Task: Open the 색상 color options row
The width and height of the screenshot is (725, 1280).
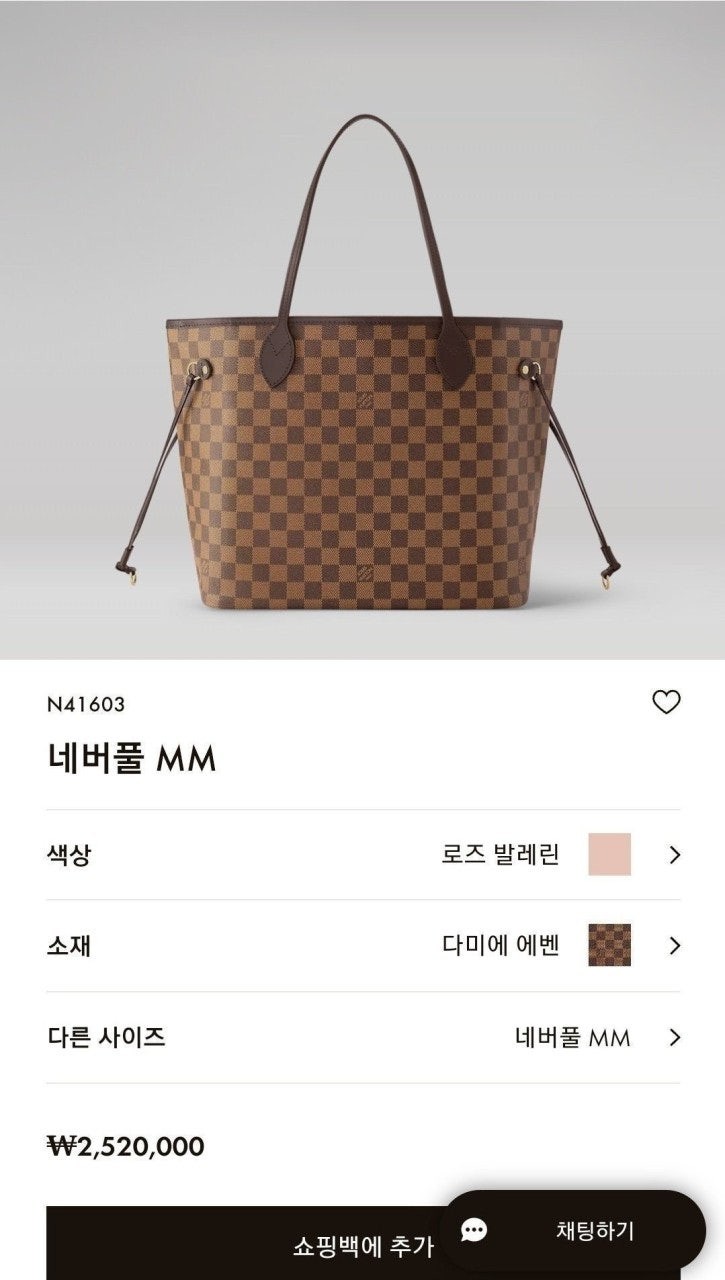Action: coord(363,855)
